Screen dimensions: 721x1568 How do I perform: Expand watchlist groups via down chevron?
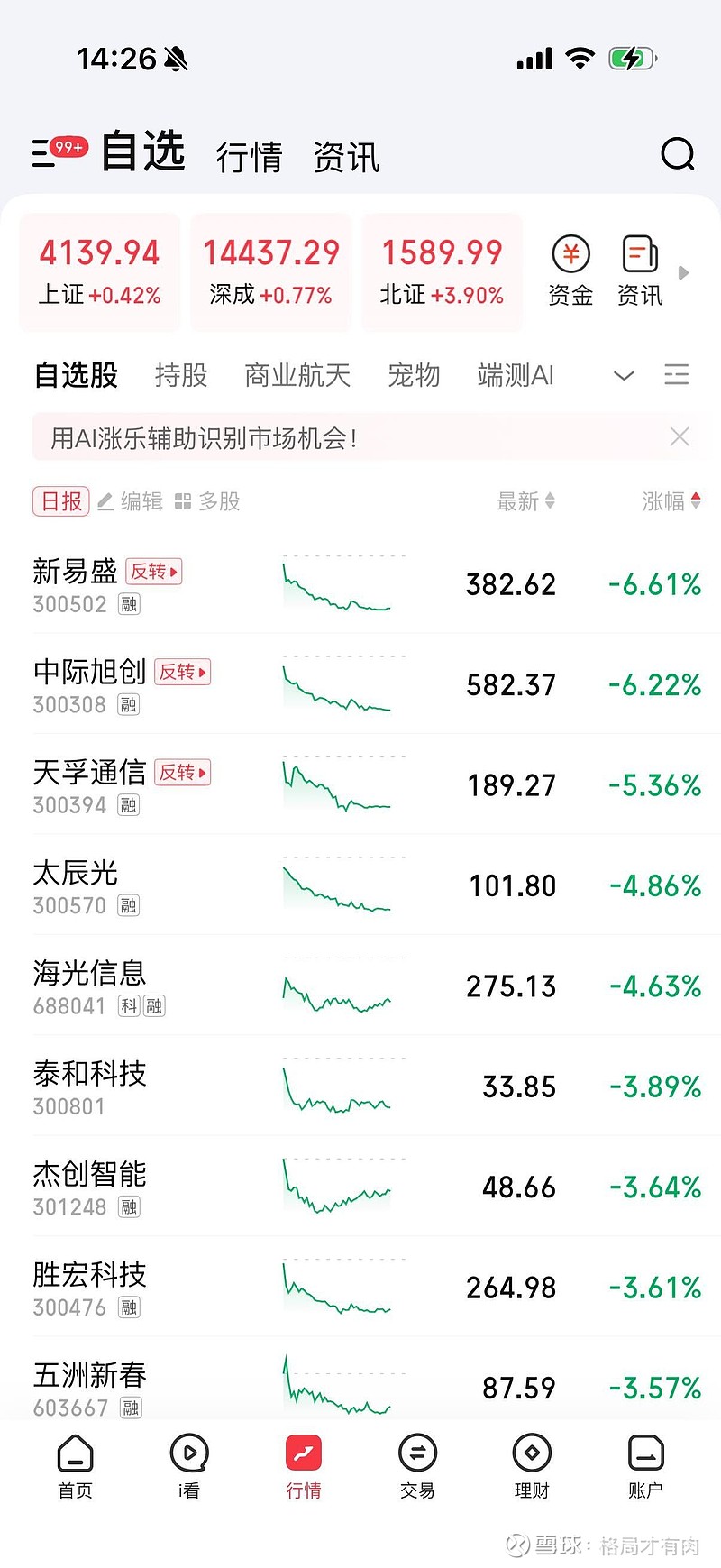pyautogui.click(x=624, y=376)
